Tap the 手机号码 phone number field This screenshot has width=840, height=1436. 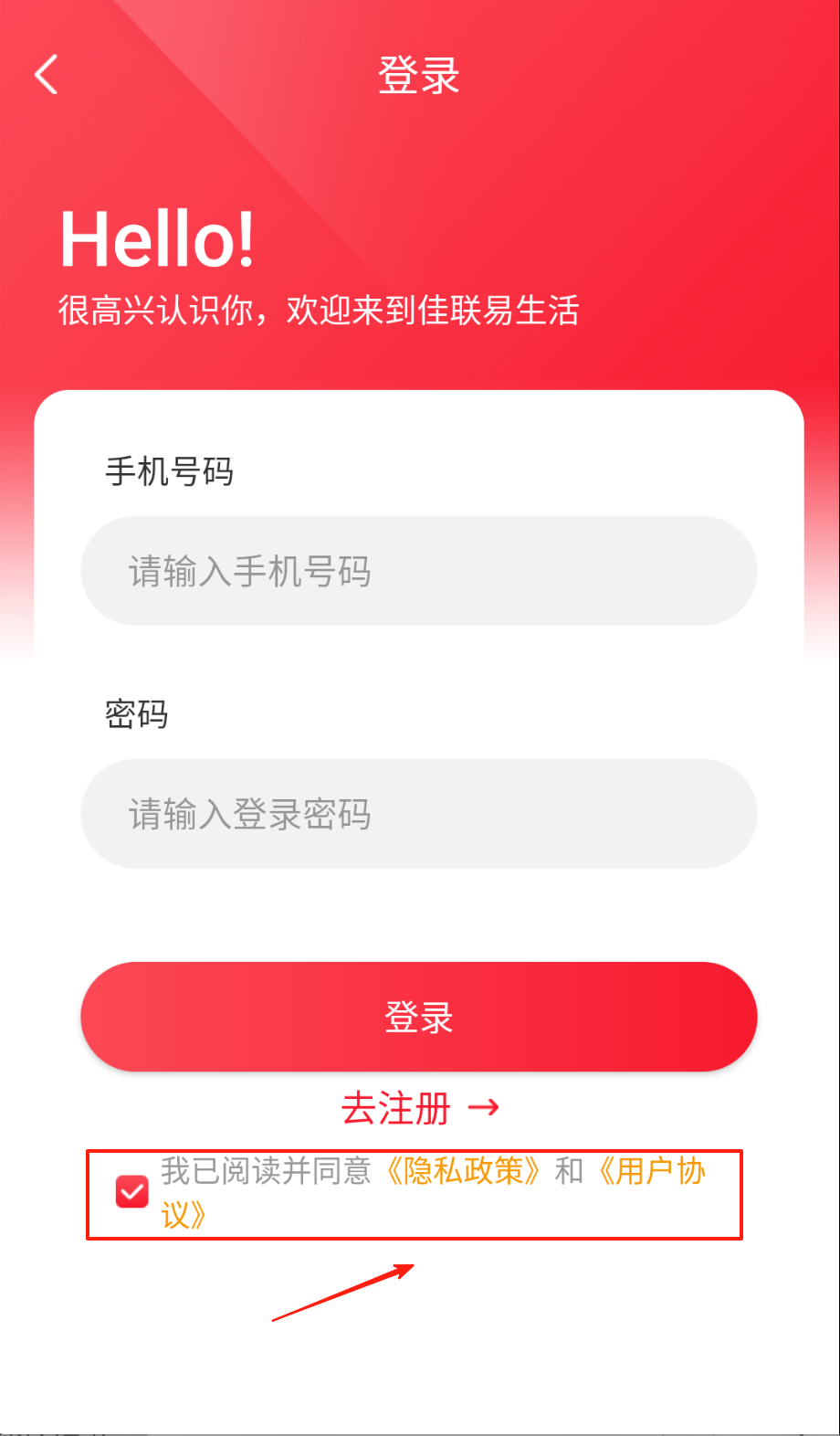418,571
